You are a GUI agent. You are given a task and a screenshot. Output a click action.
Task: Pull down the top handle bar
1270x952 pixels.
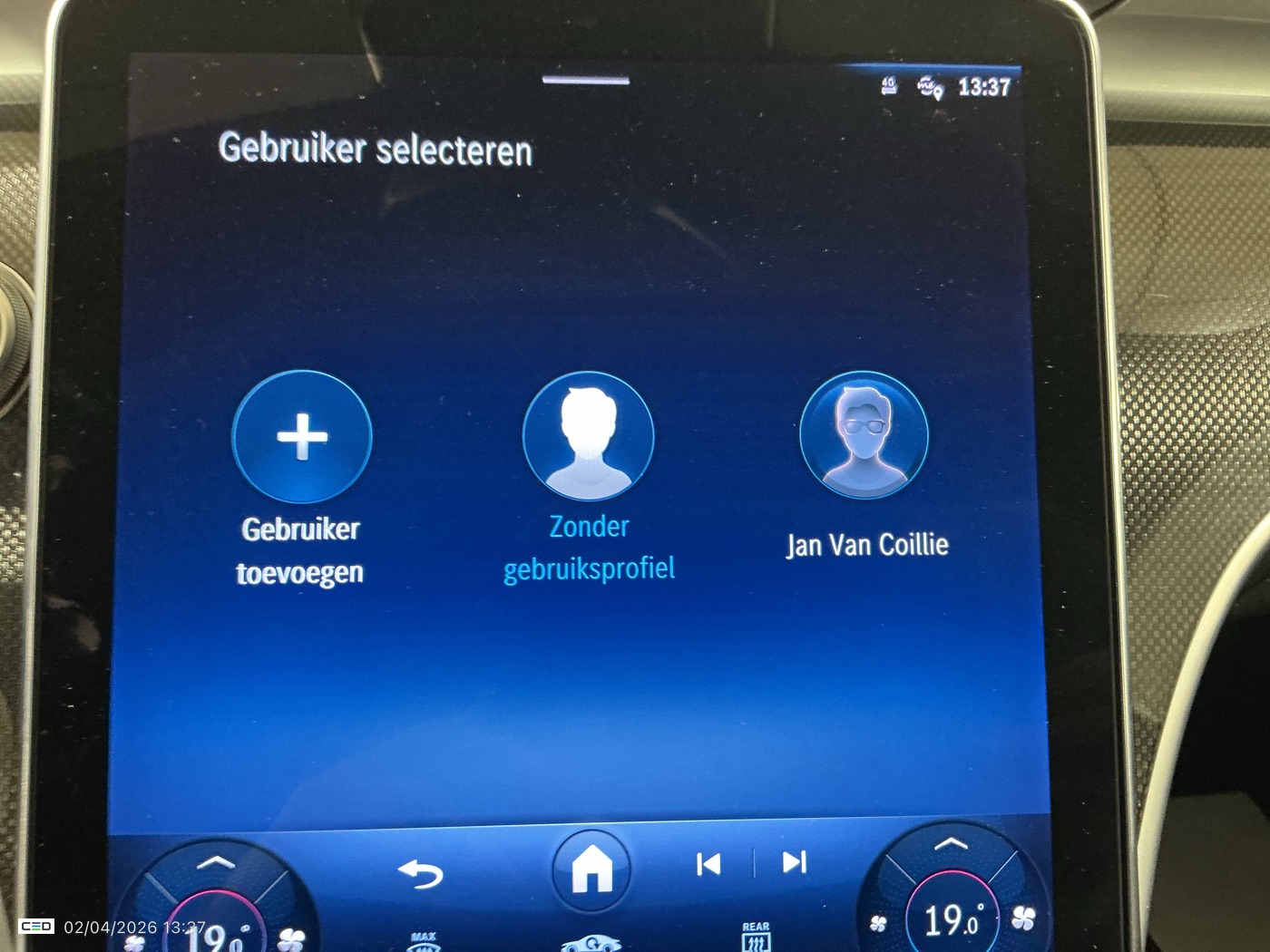pos(586,81)
